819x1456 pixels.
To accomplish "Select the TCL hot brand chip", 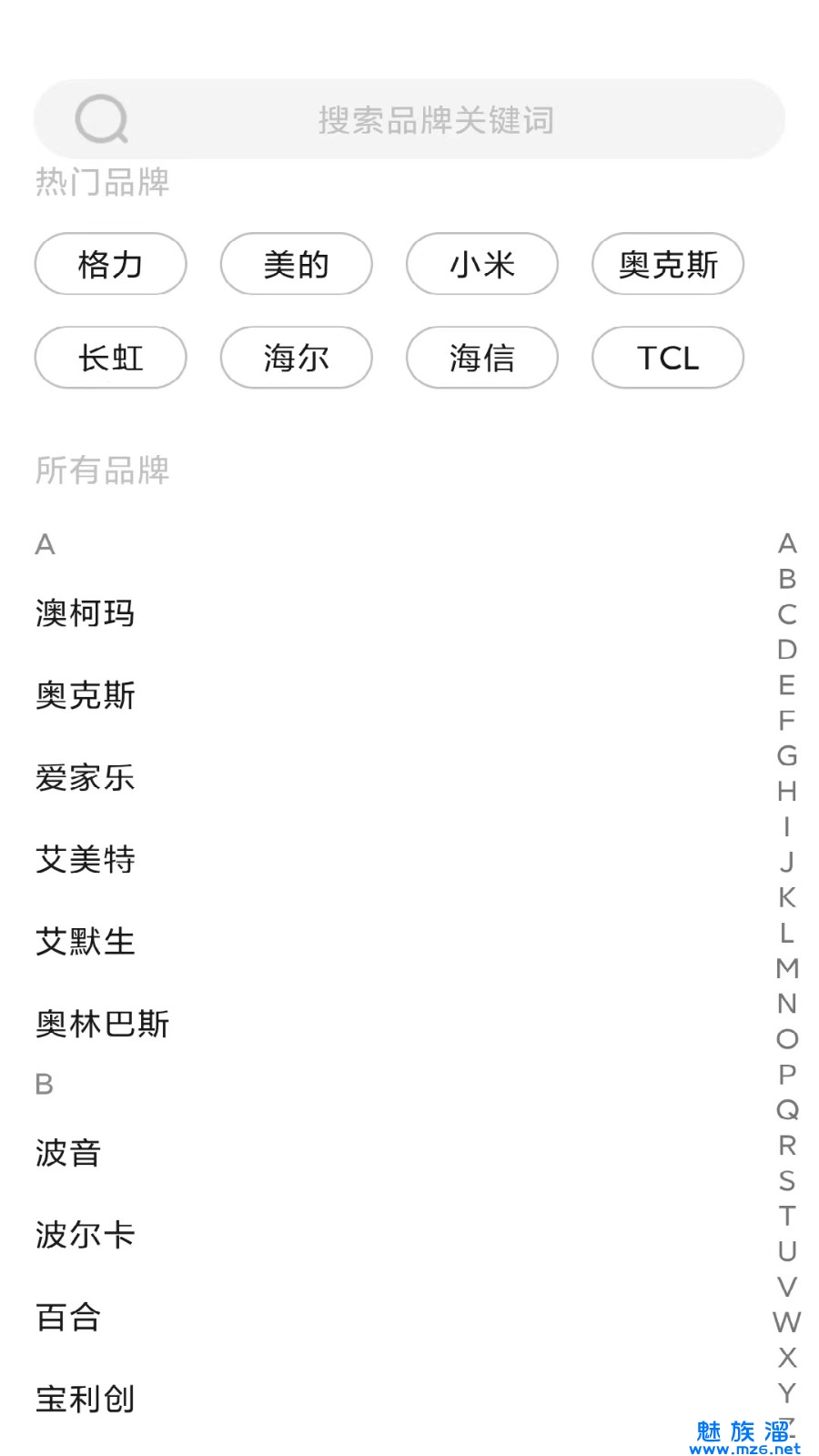I will coord(667,358).
